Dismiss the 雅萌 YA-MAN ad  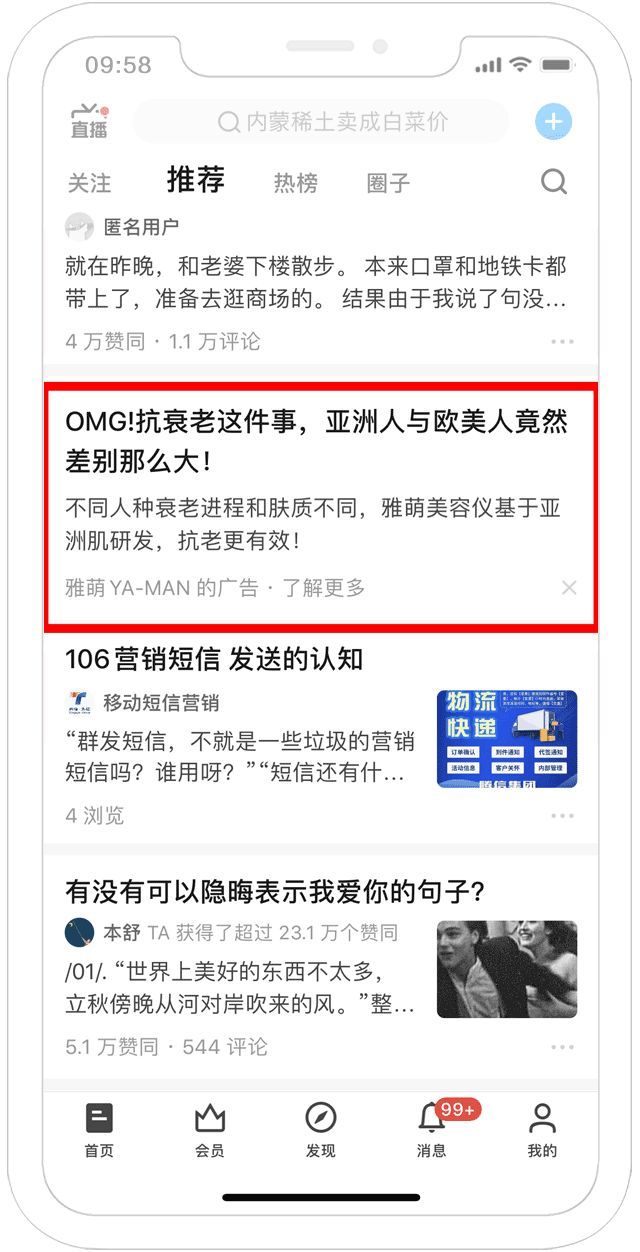click(569, 588)
